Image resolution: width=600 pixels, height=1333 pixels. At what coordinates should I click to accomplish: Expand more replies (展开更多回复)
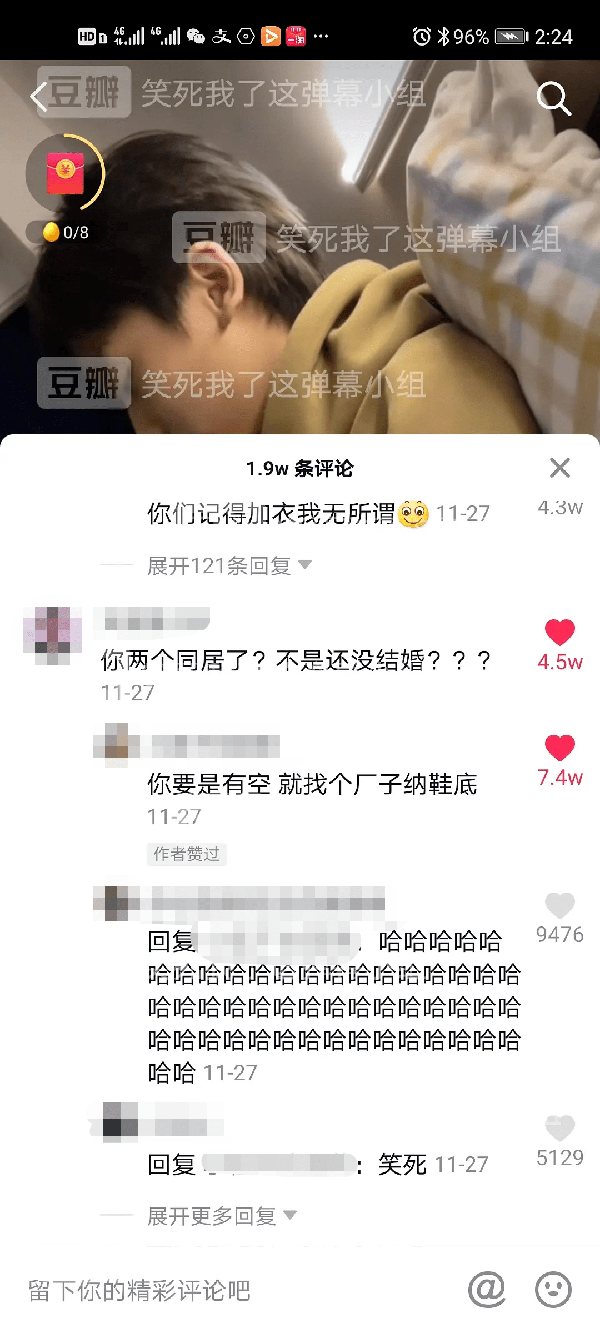[x=222, y=1216]
